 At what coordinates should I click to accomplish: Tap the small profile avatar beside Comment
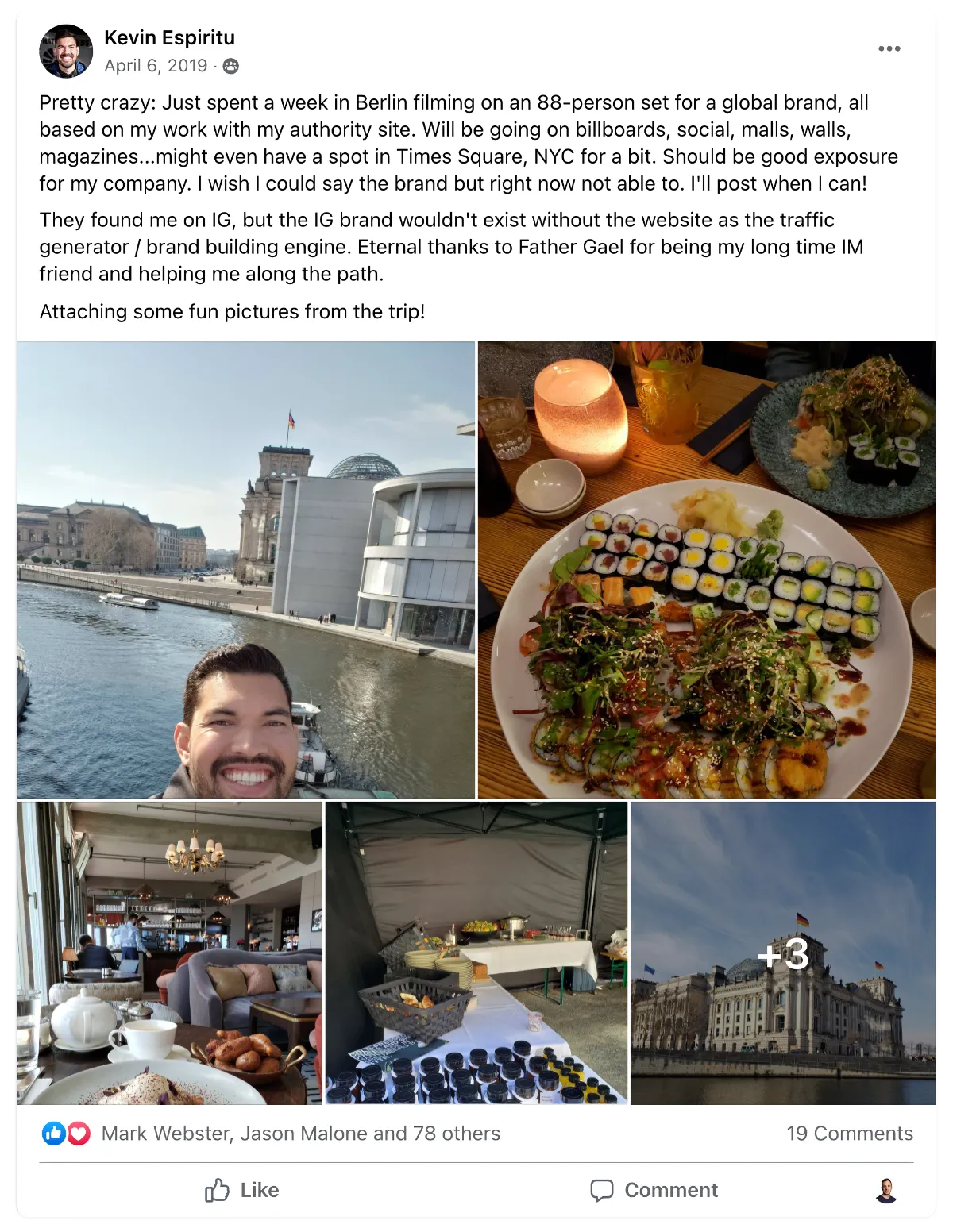tap(886, 1190)
